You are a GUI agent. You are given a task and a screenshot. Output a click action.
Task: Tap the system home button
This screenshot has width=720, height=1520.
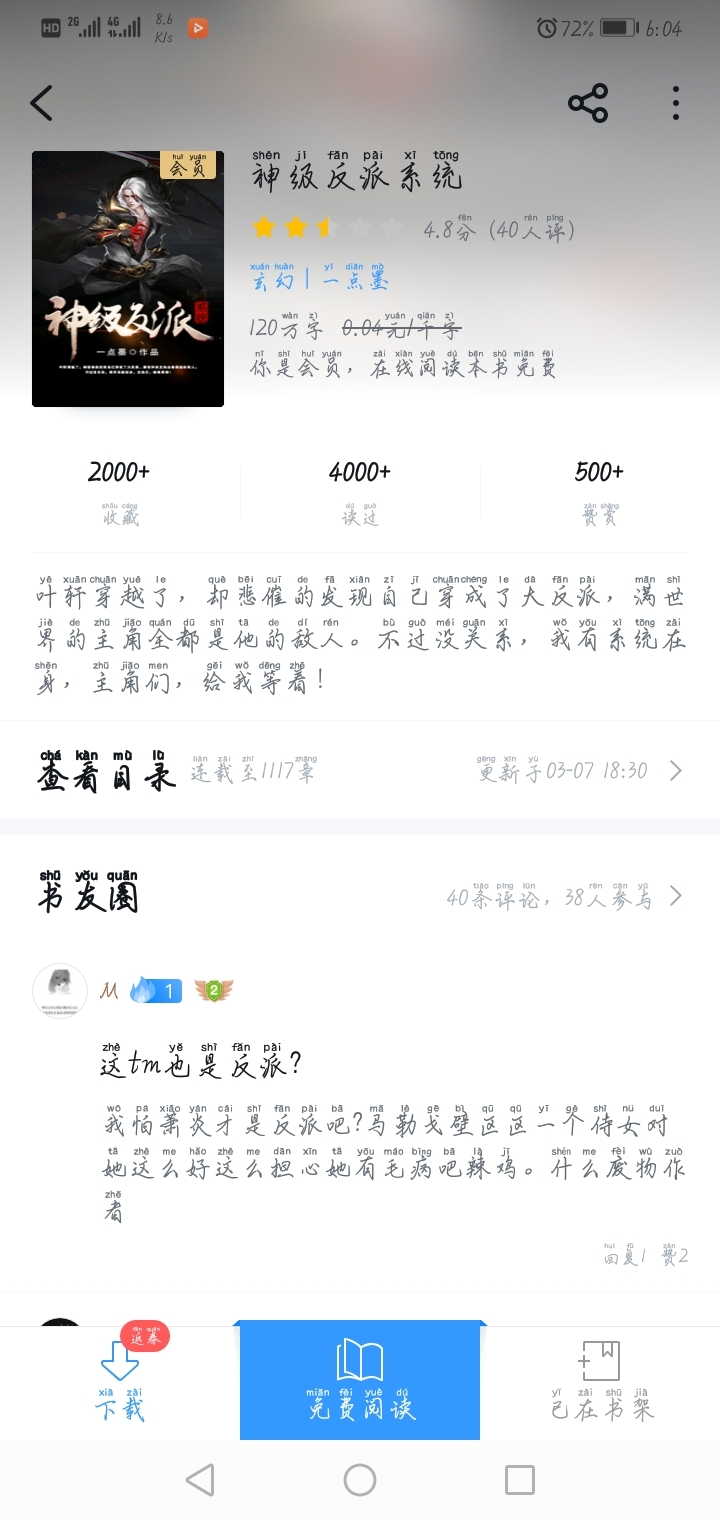click(360, 1480)
